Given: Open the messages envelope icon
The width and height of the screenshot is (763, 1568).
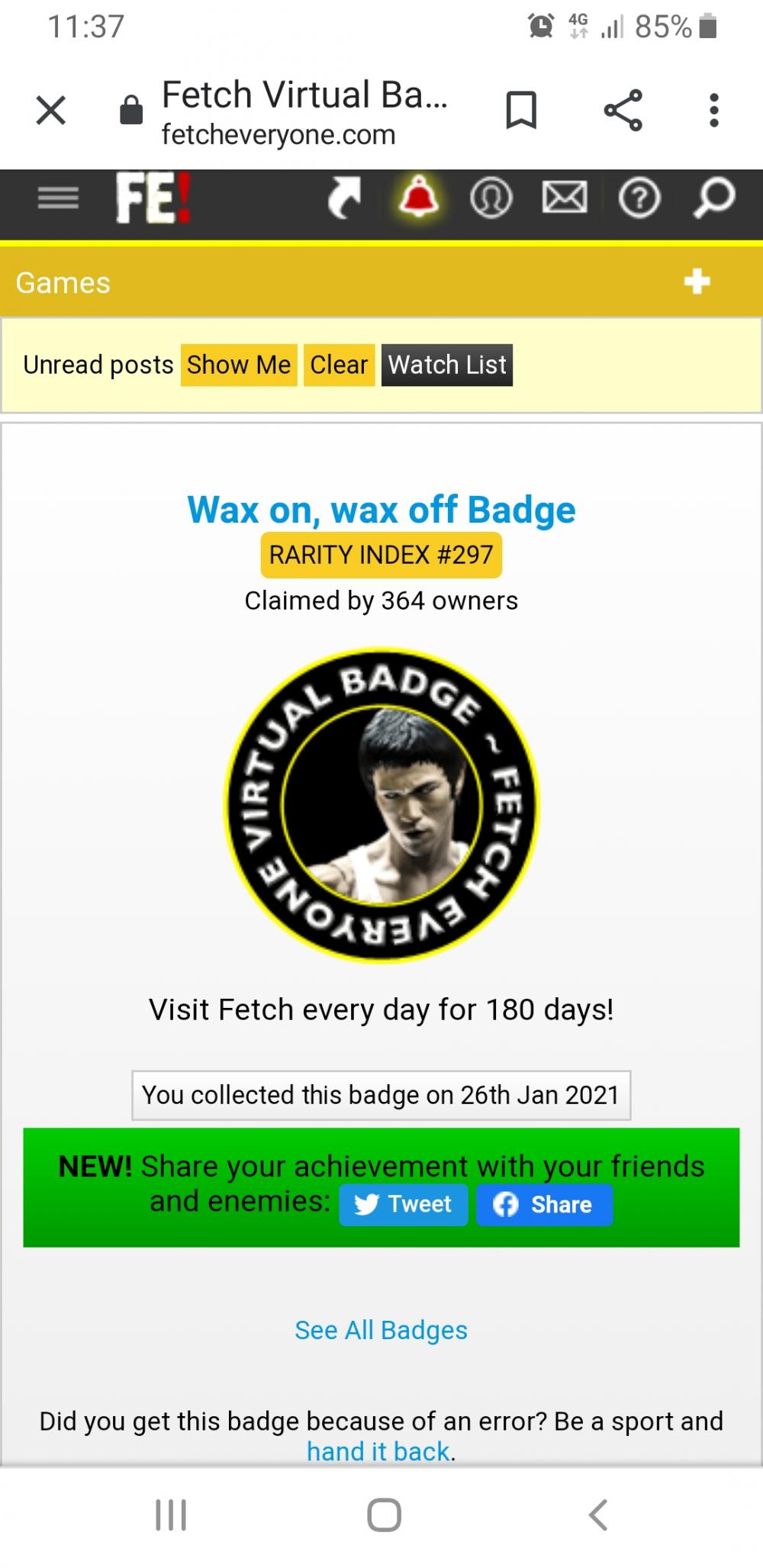Looking at the screenshot, I should pos(565,199).
